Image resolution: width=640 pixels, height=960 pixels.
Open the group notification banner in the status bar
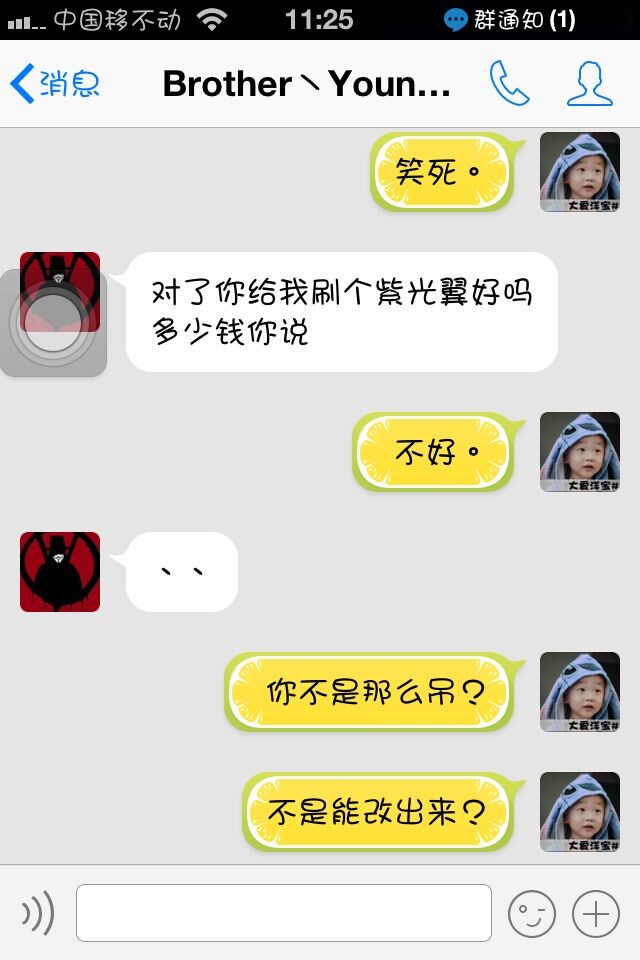pyautogui.click(x=511, y=19)
